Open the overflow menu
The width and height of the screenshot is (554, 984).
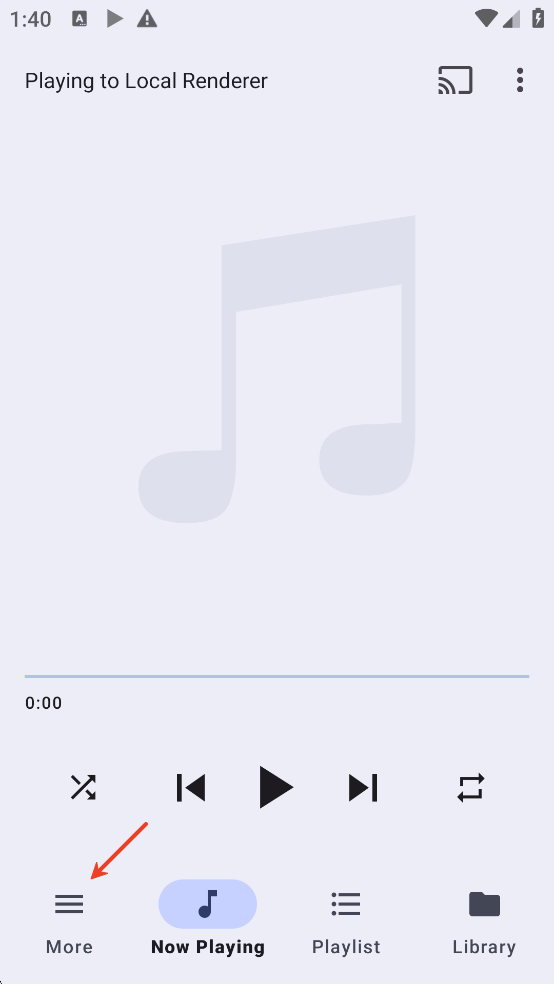(x=519, y=80)
